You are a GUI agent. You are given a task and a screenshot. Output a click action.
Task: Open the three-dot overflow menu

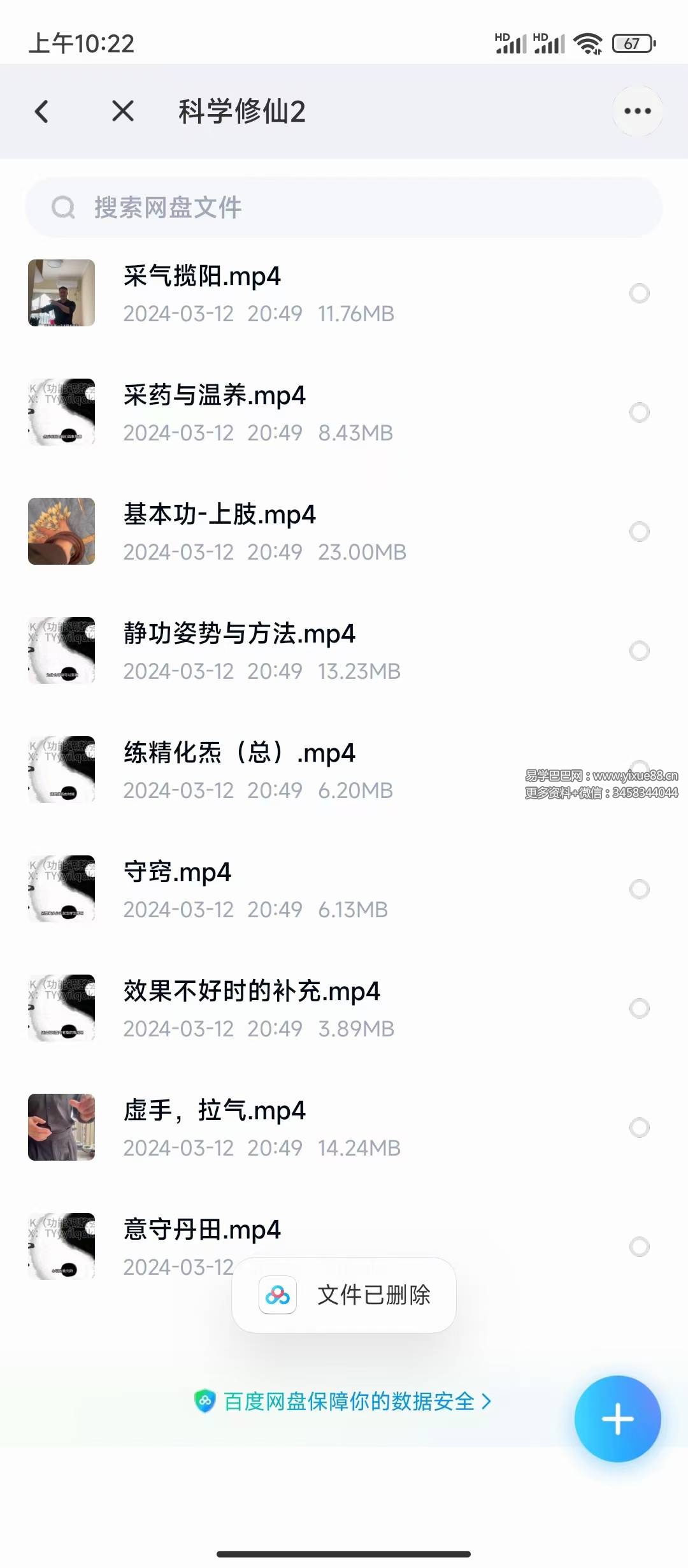coord(637,112)
